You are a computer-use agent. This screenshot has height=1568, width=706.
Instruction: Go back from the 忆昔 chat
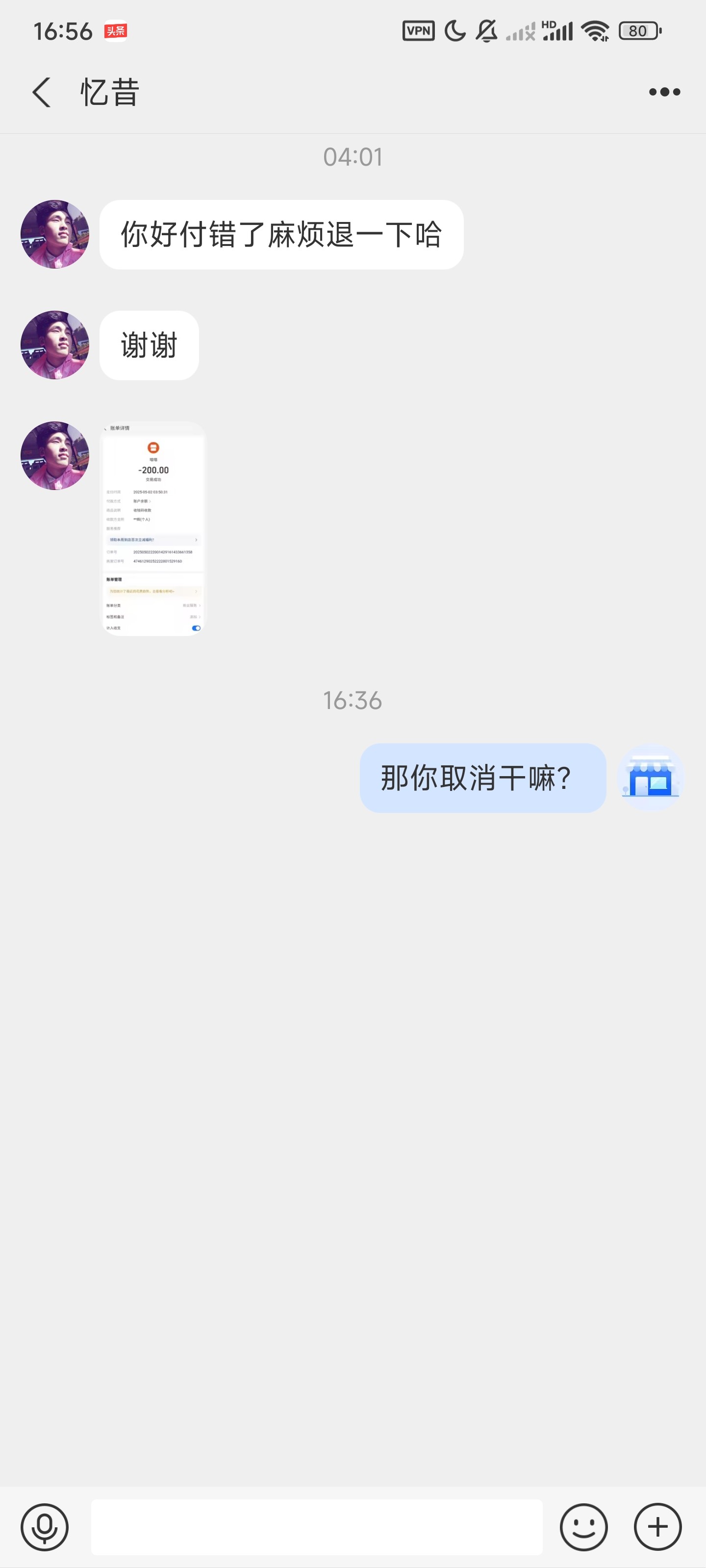point(41,93)
